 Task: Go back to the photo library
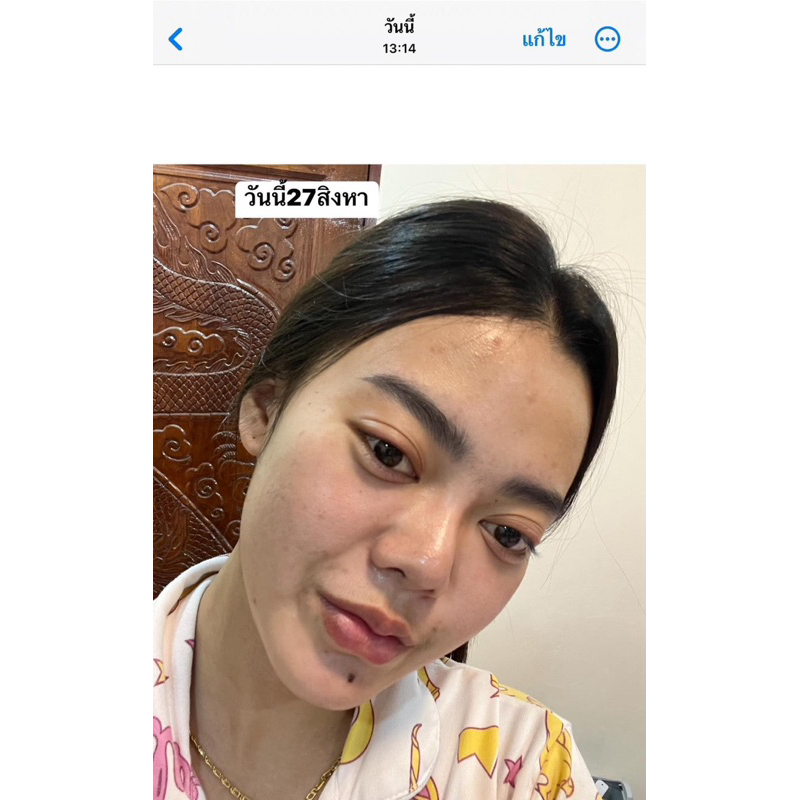tap(176, 39)
